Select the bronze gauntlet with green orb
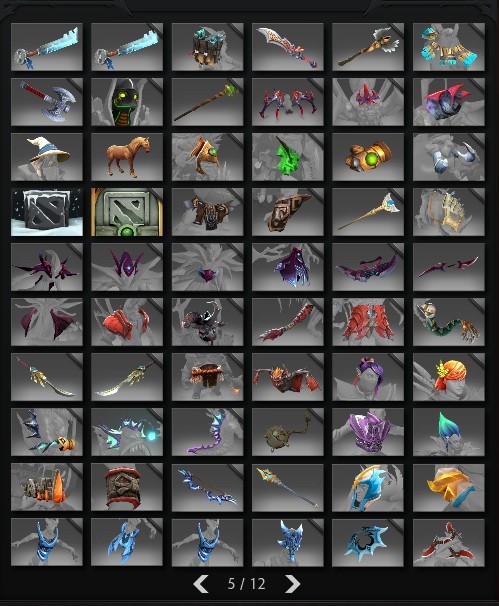The height and width of the screenshot is (606, 499). (368, 157)
